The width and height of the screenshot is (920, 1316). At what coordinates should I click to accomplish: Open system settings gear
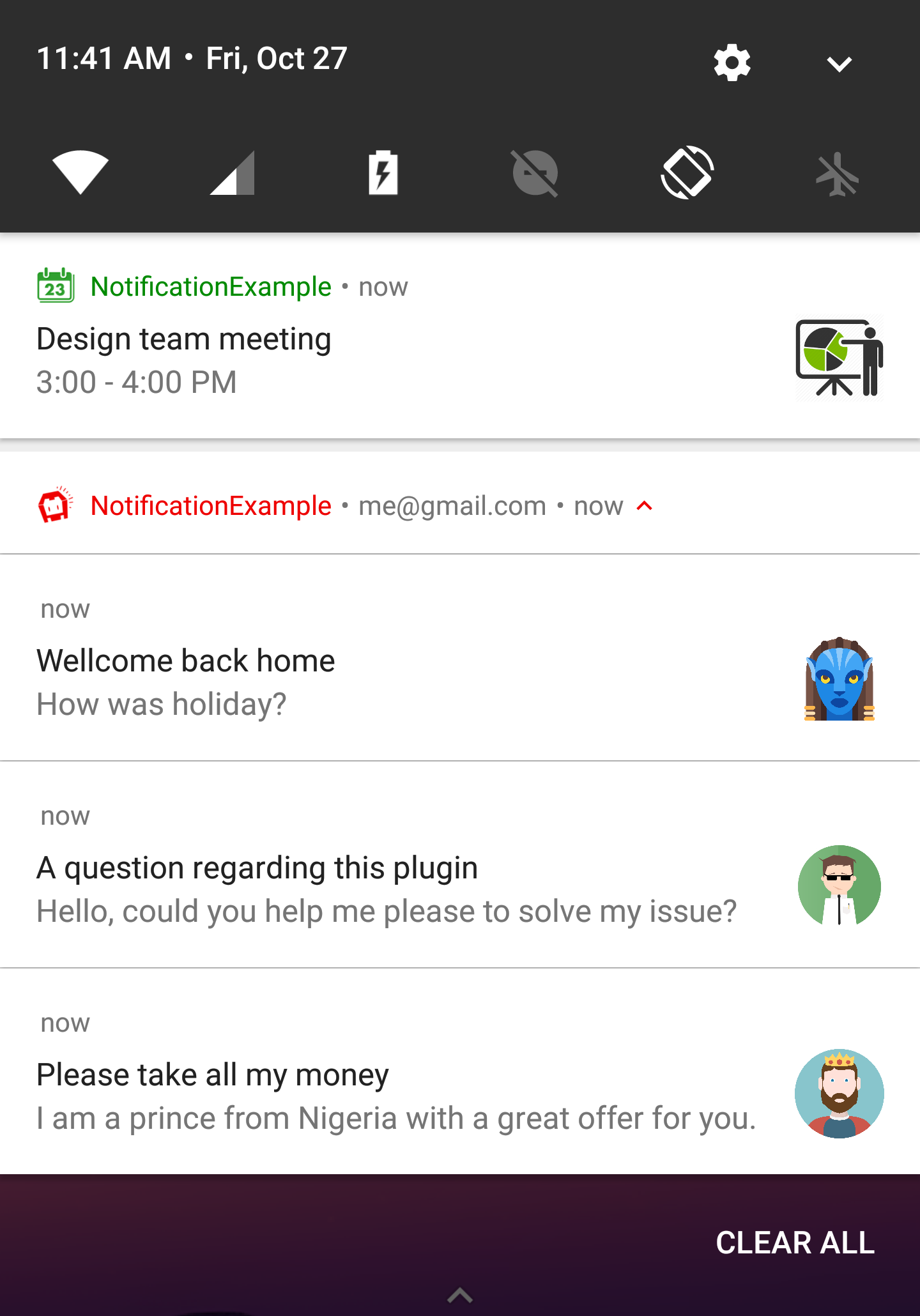pos(732,63)
